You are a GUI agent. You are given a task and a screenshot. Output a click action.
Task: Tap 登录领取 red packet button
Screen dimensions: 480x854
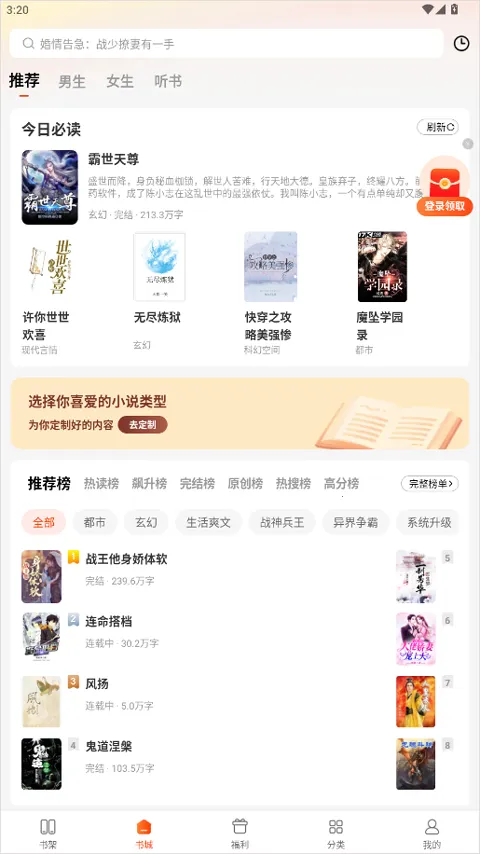pyautogui.click(x=445, y=206)
